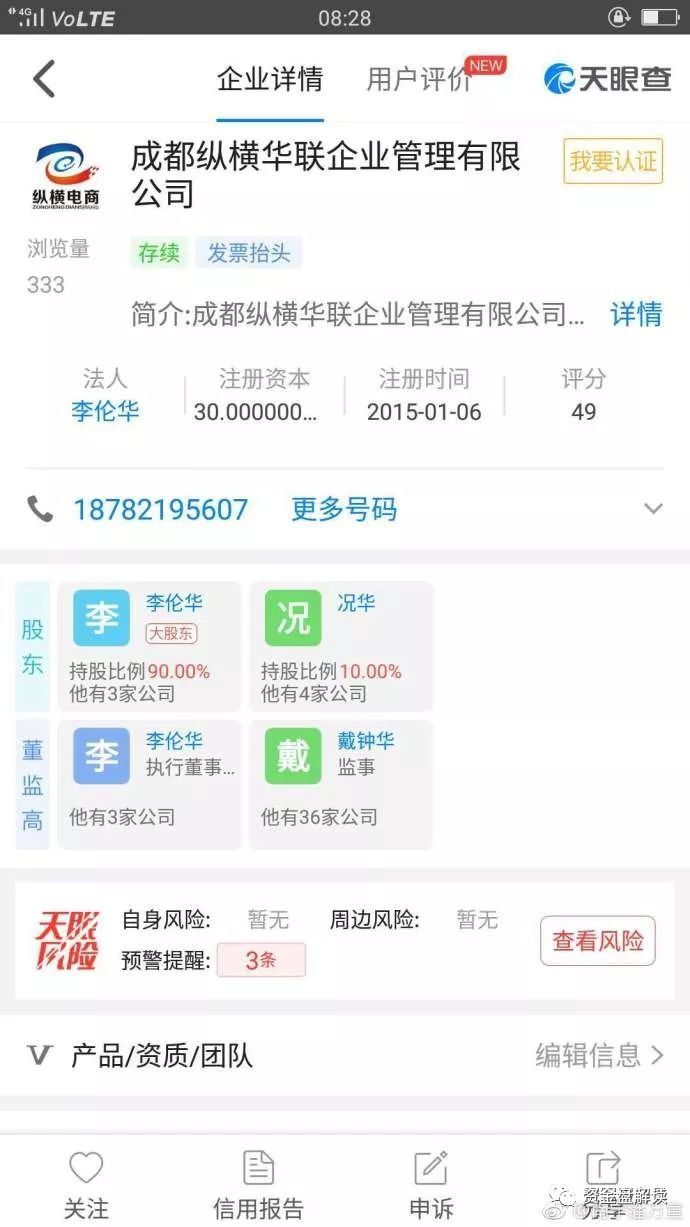Call phone number 18782195607
Screen dimensions: 690x1227
coord(160,509)
